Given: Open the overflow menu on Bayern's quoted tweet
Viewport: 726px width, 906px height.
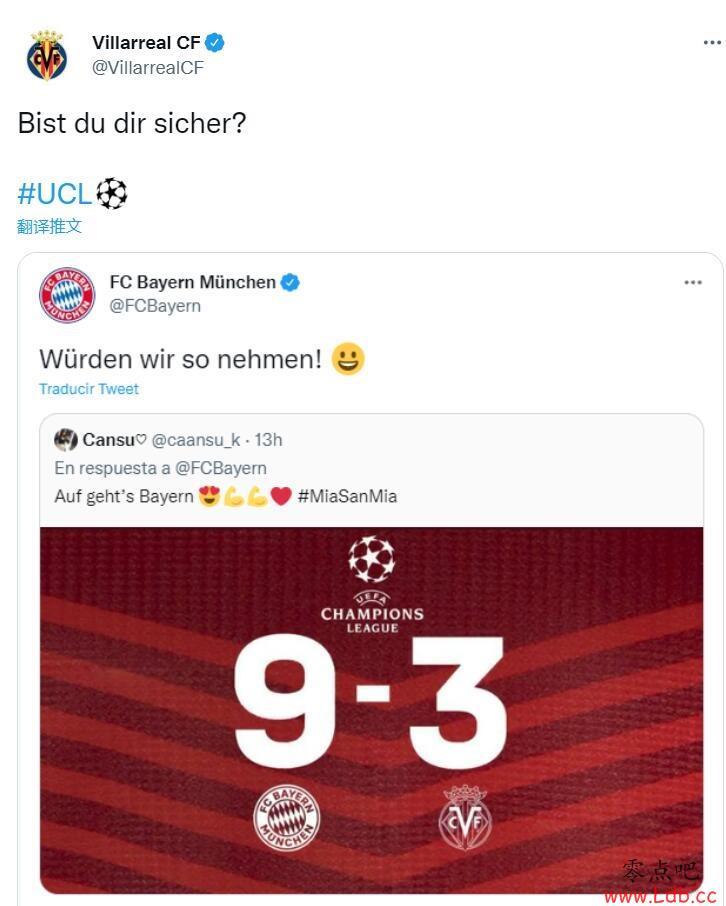Looking at the screenshot, I should coord(692,283).
